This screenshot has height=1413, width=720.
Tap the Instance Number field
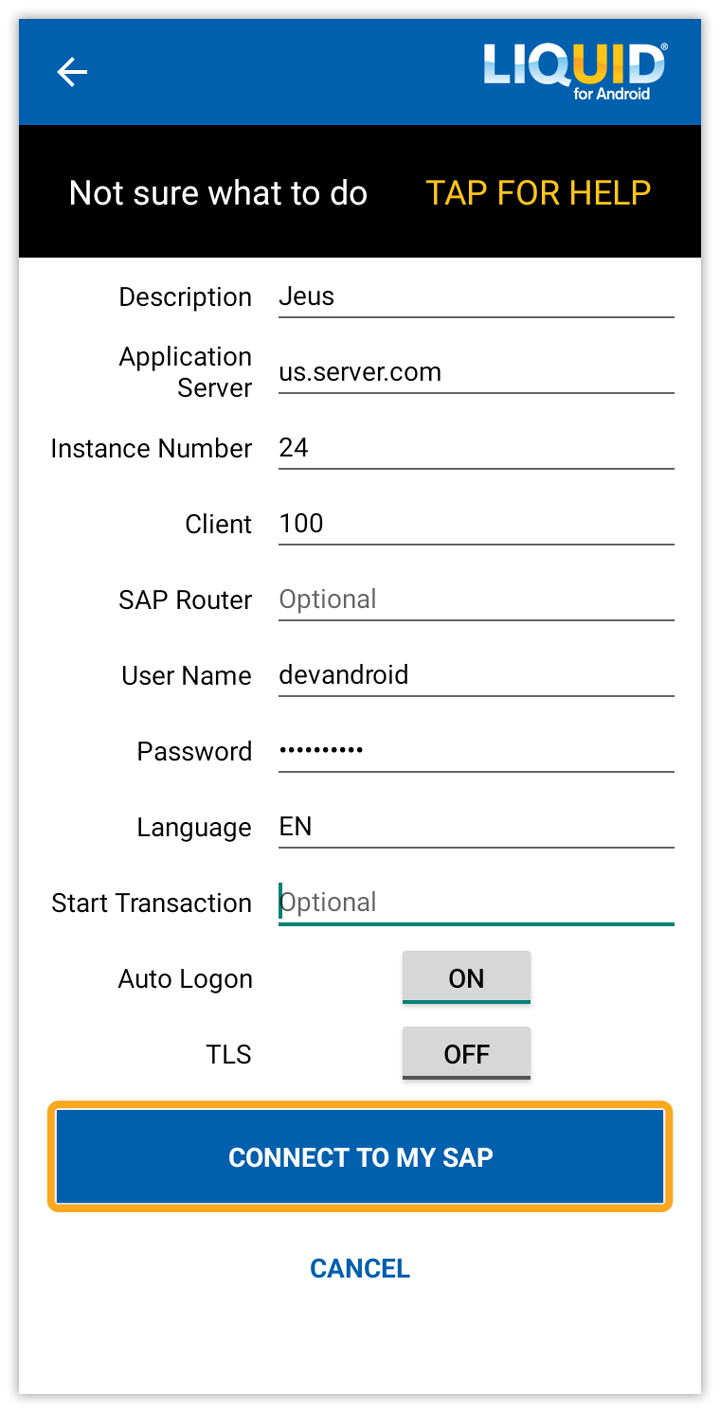click(476, 448)
